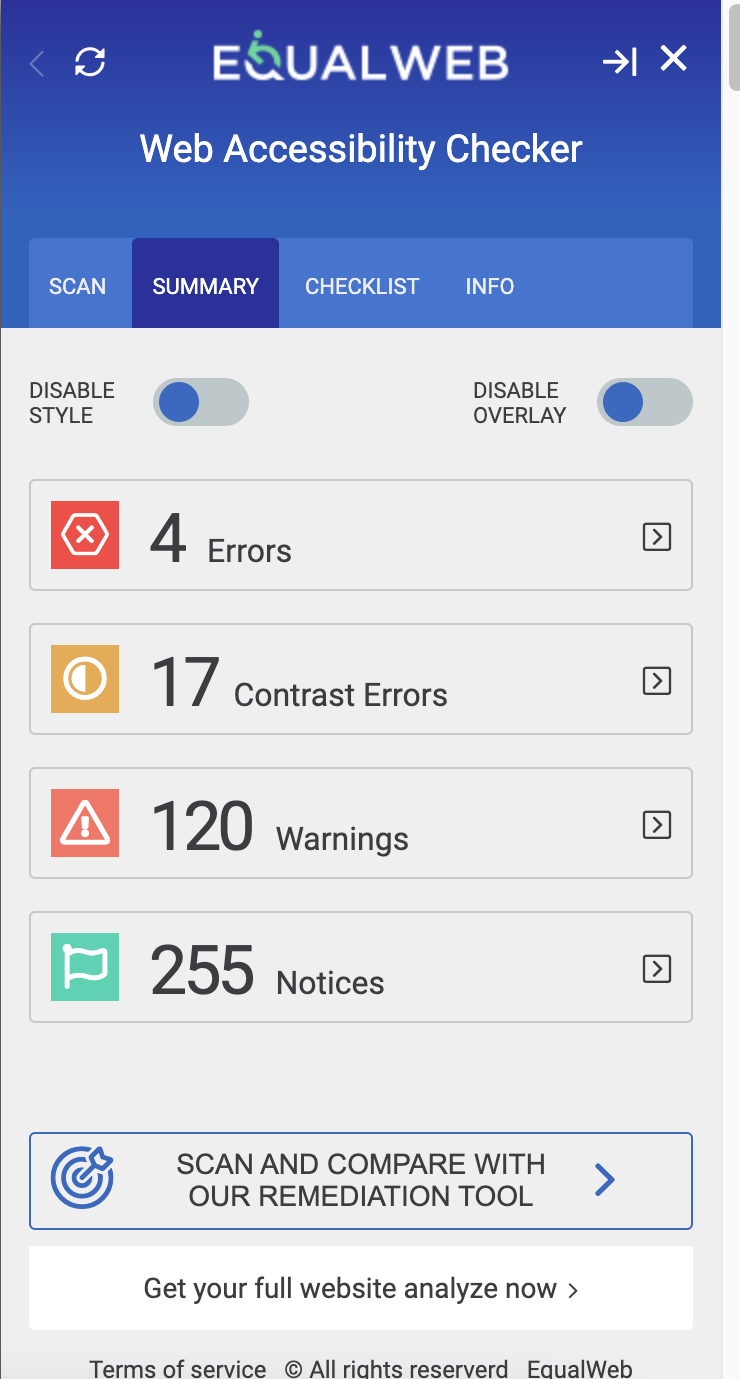740x1379 pixels.
Task: Open the Terms of service link
Action: (x=178, y=1368)
